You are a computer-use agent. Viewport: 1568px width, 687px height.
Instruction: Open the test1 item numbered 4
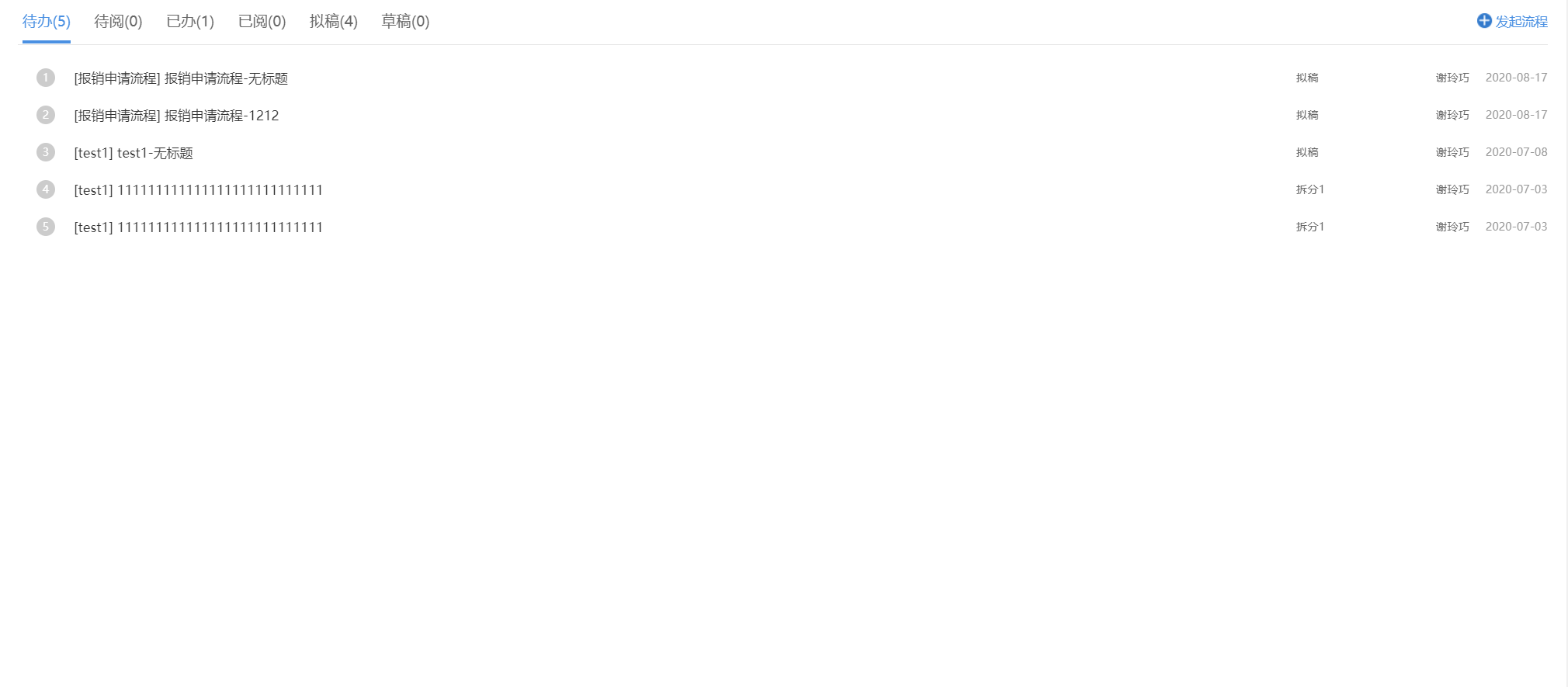click(x=198, y=190)
